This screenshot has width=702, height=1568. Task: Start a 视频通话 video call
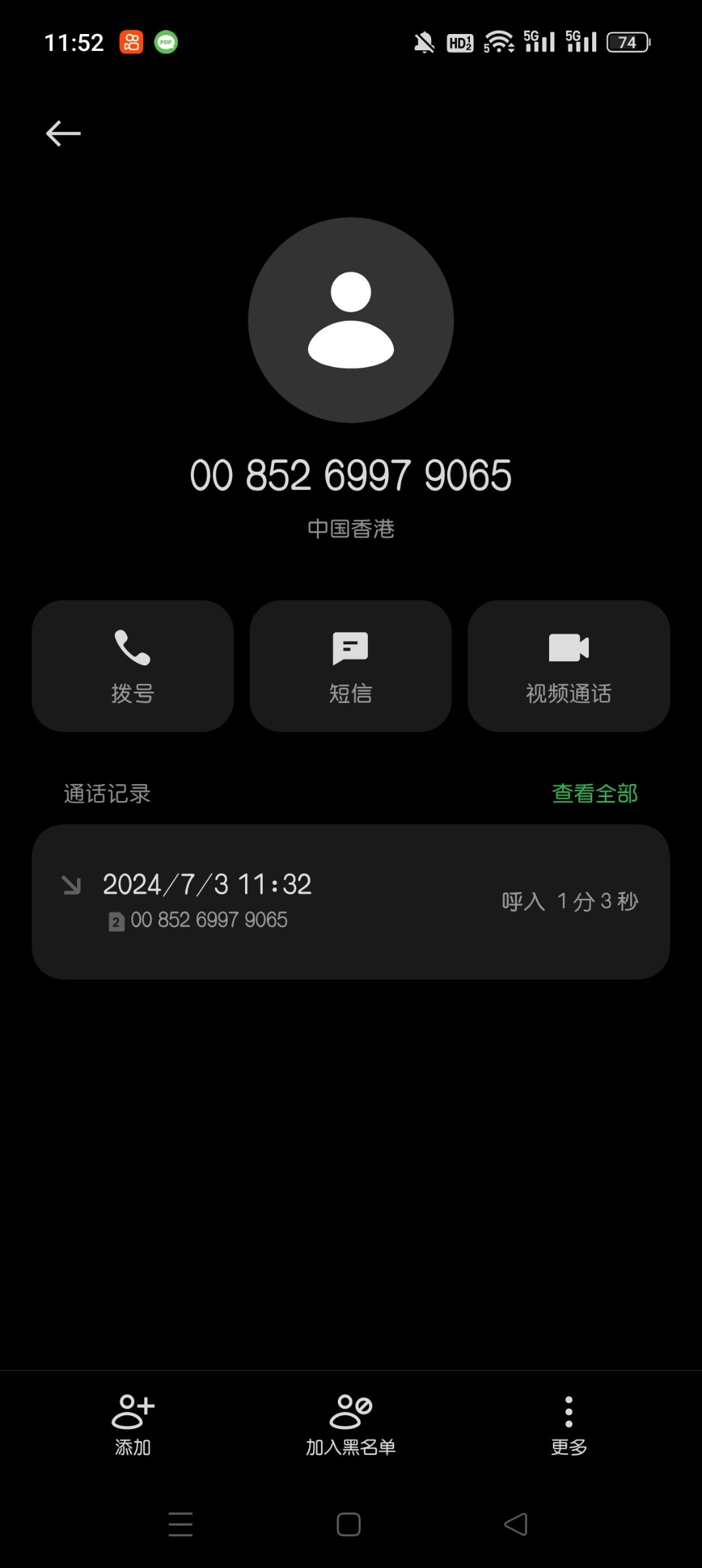(x=569, y=666)
